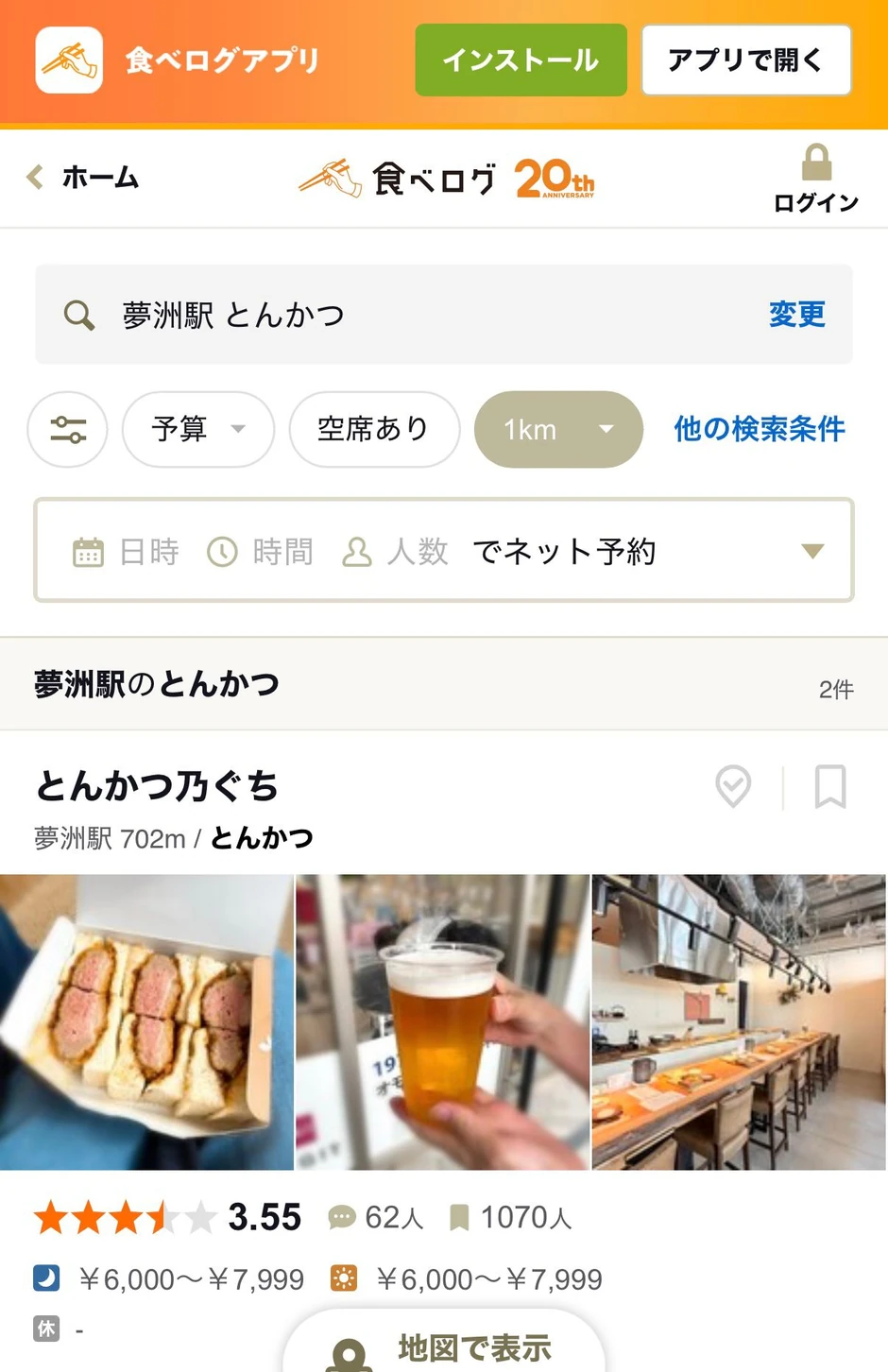View the restaurant interior photo
Viewport: 888px width, 1372px height.
[x=739, y=1021]
